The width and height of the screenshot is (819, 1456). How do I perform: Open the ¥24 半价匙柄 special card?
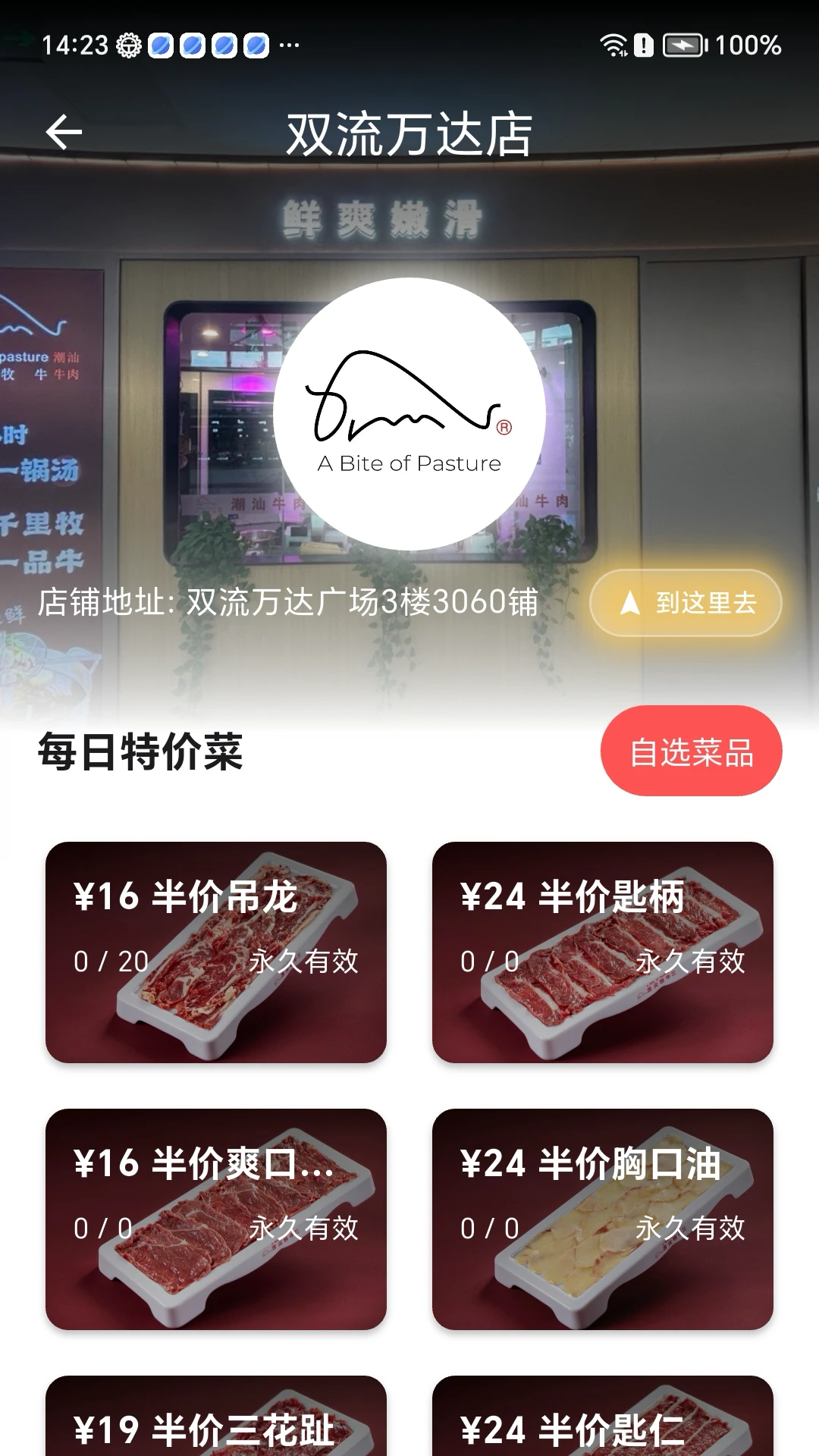(603, 952)
